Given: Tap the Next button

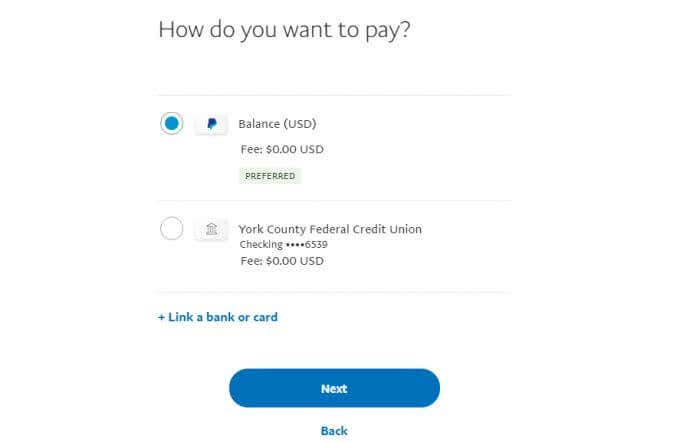Looking at the screenshot, I should tap(334, 388).
